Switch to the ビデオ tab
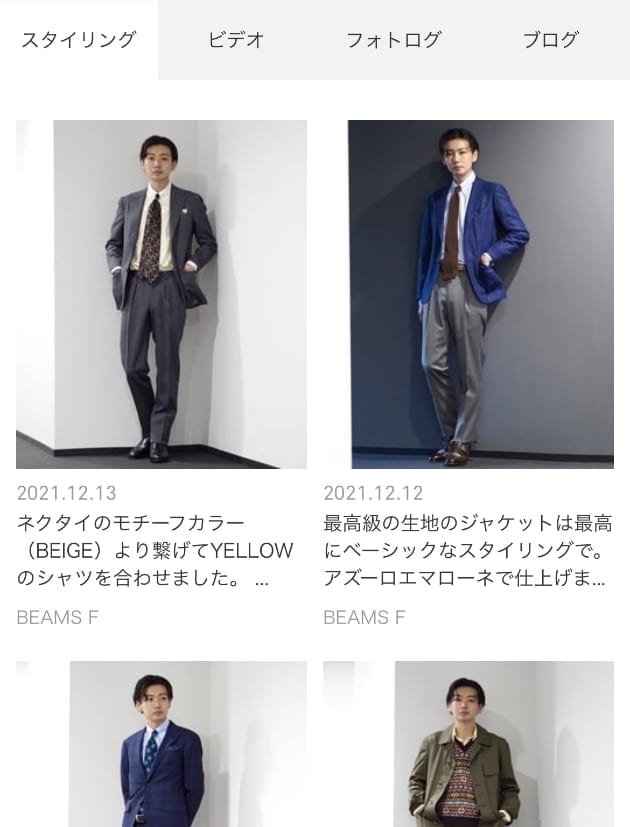 pyautogui.click(x=236, y=40)
